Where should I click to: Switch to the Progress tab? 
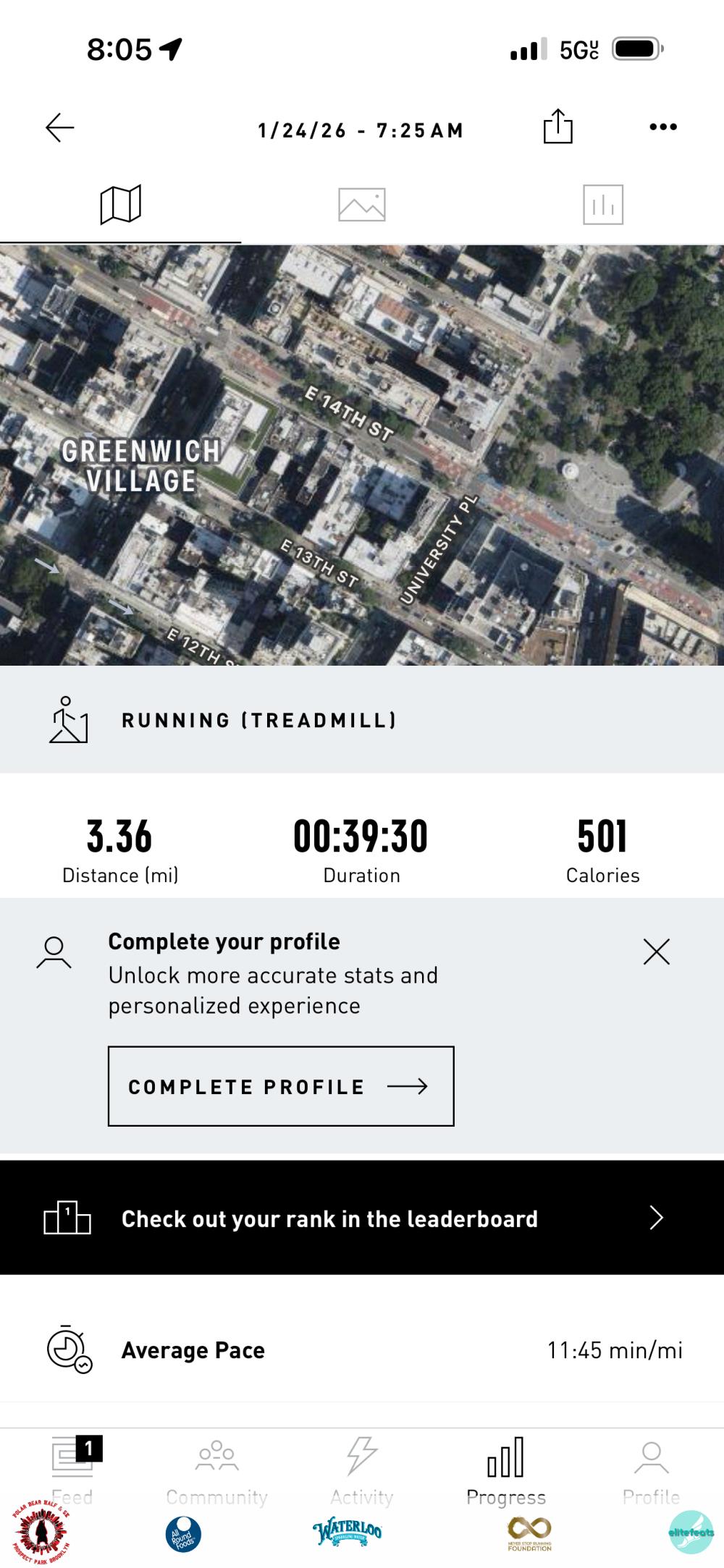pos(505,1469)
